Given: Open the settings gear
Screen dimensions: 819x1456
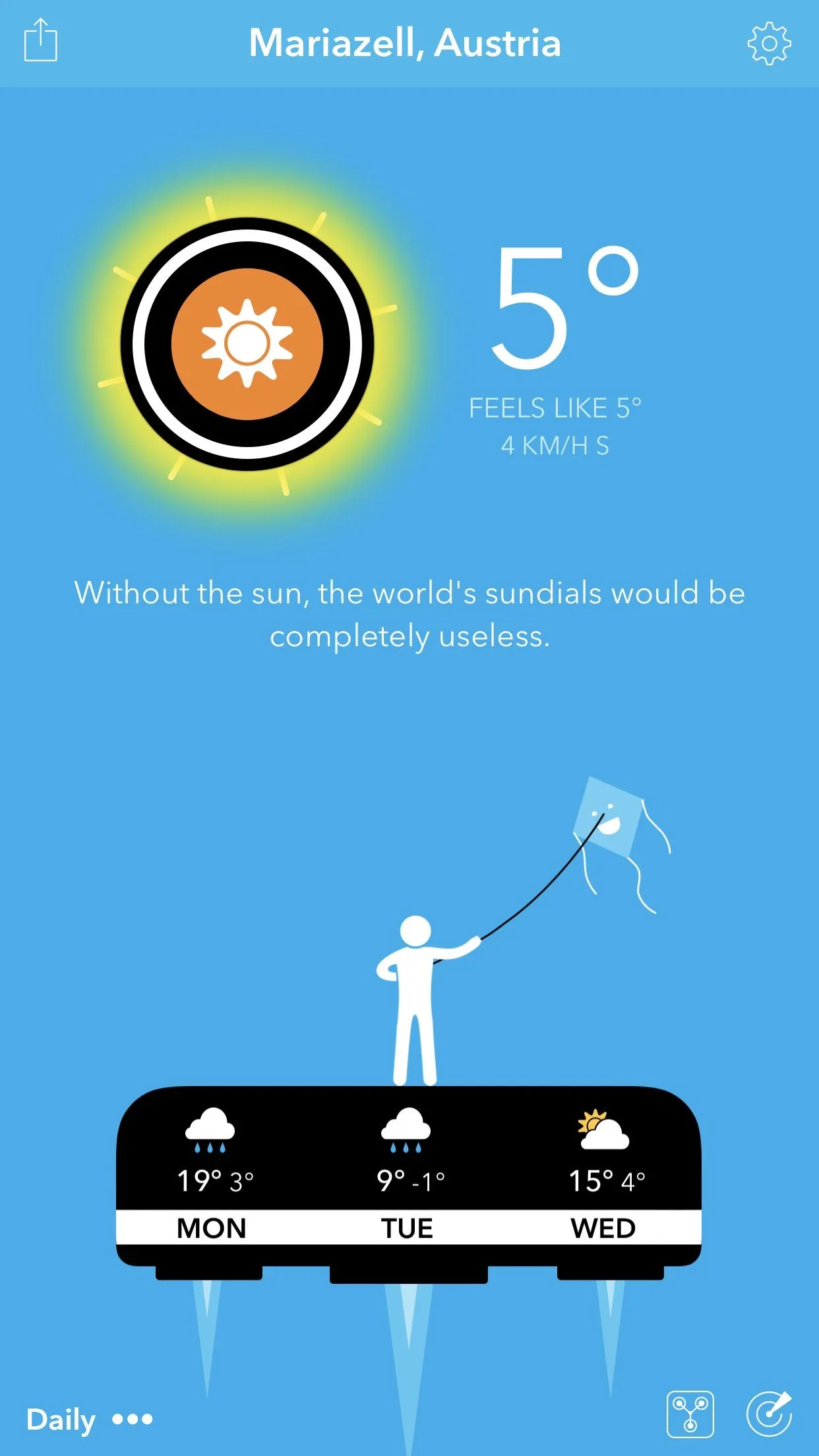Looking at the screenshot, I should [x=769, y=44].
